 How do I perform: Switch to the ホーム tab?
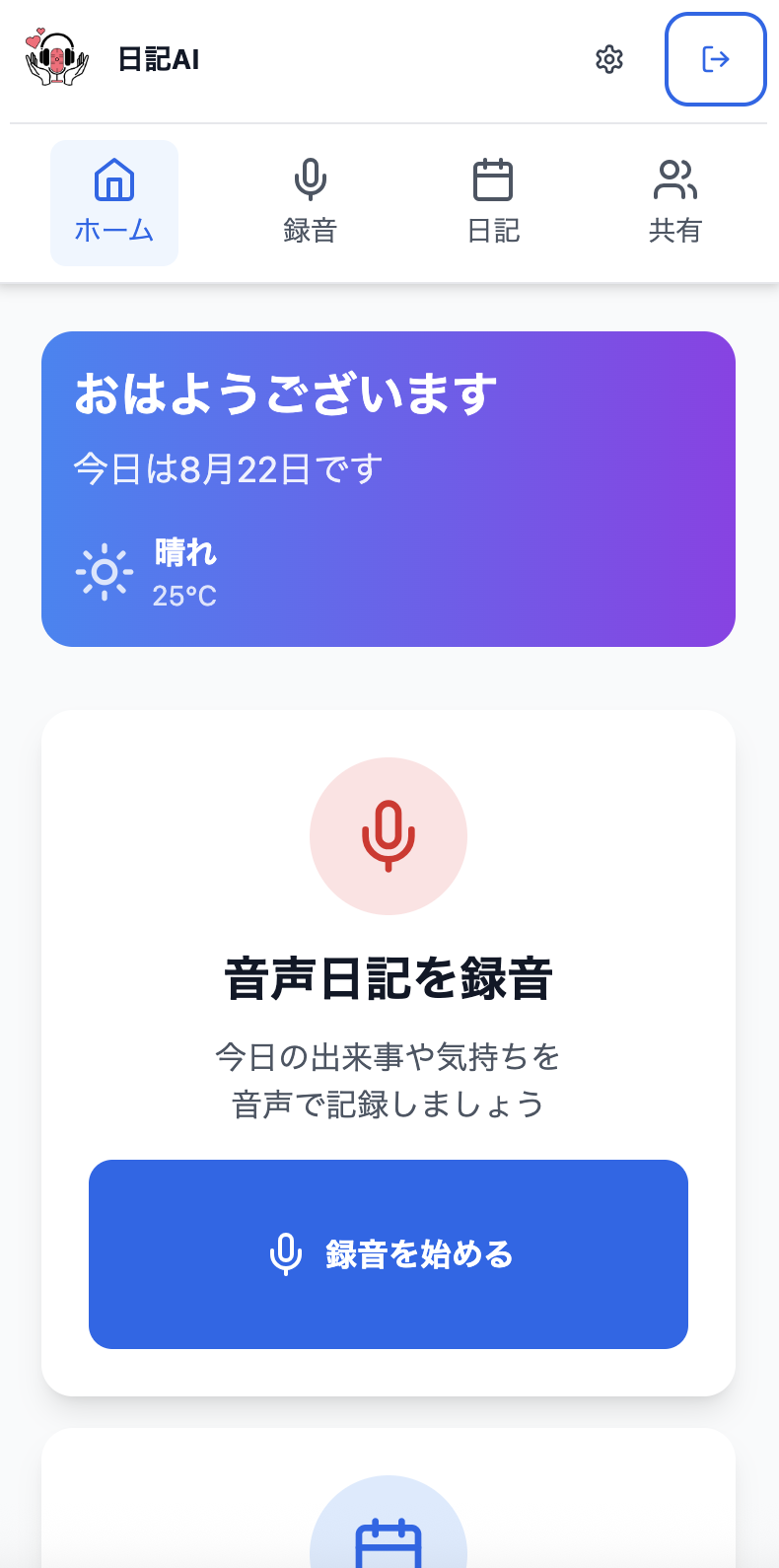(x=114, y=203)
